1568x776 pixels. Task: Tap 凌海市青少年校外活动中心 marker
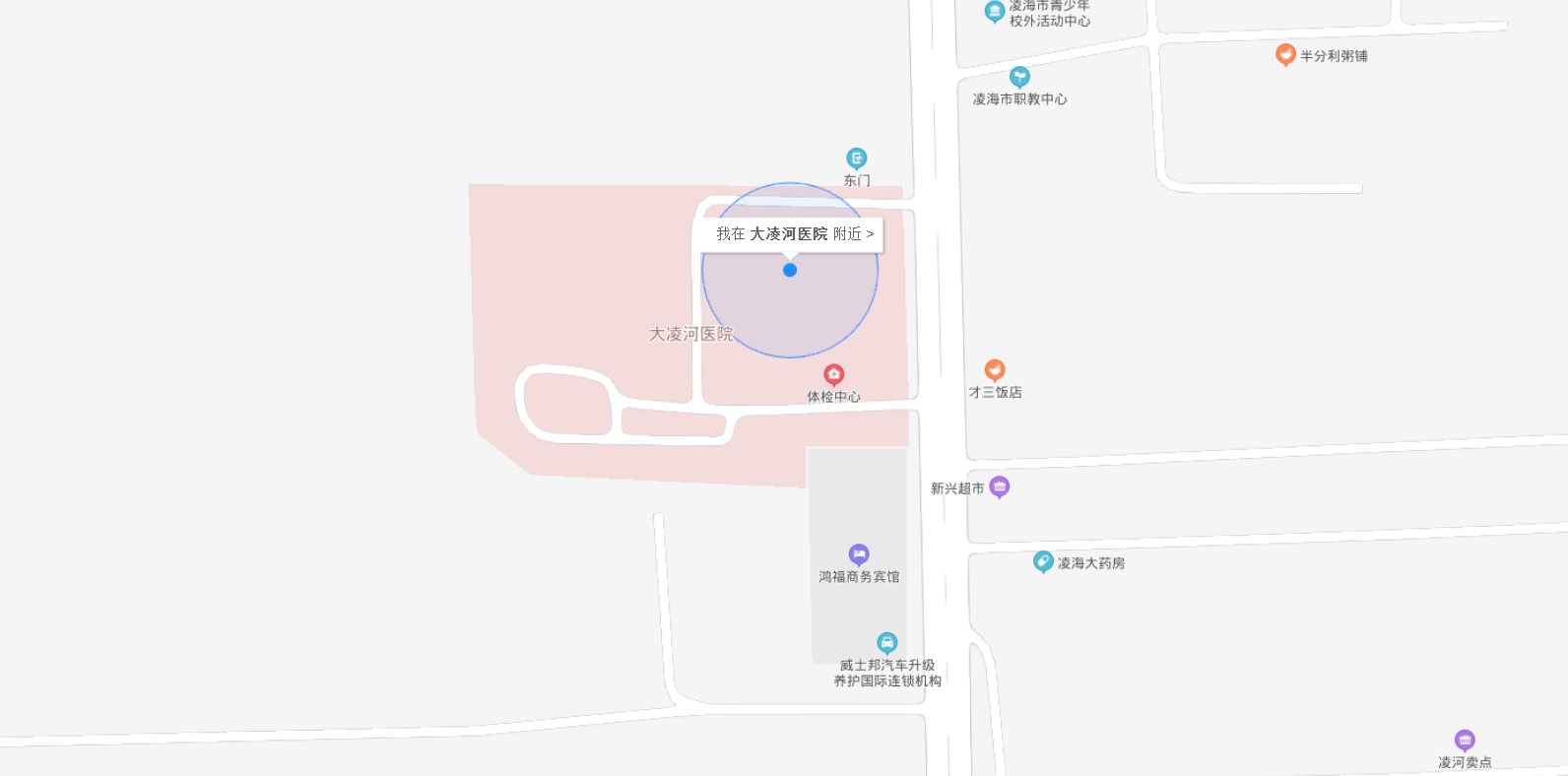pyautogui.click(x=995, y=12)
